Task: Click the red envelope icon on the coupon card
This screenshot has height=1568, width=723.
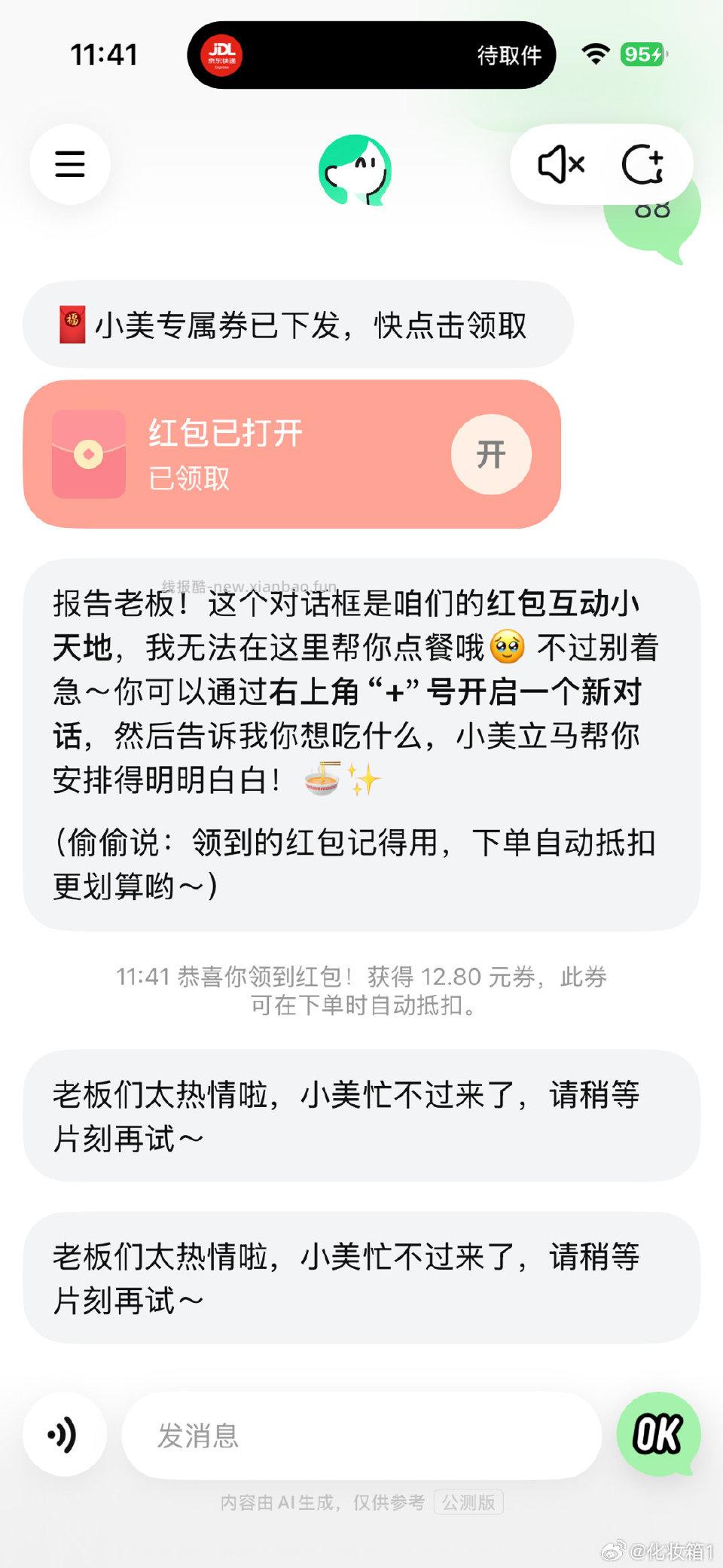Action: tap(90, 454)
